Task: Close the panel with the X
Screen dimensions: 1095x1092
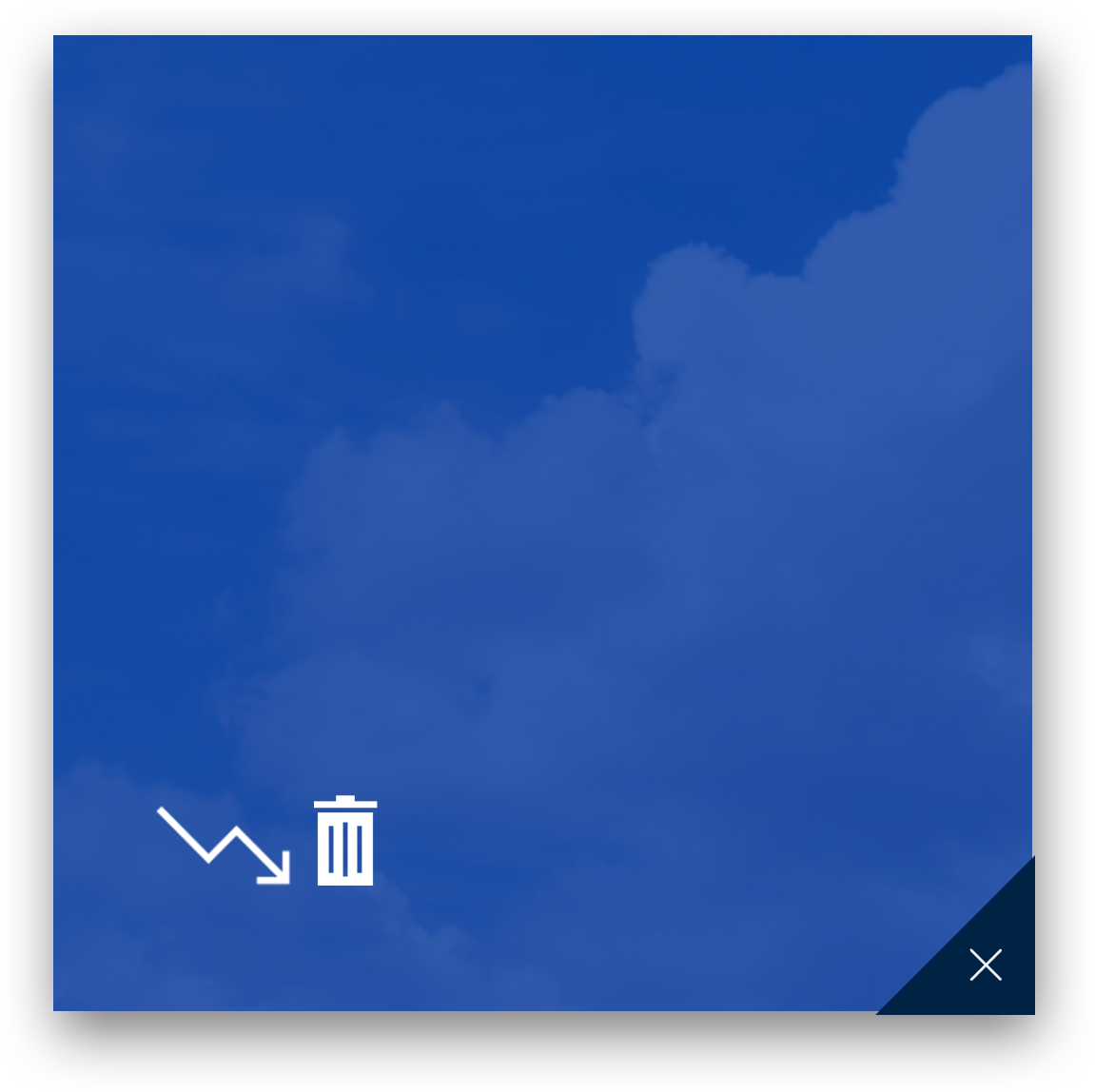Action: (x=986, y=965)
